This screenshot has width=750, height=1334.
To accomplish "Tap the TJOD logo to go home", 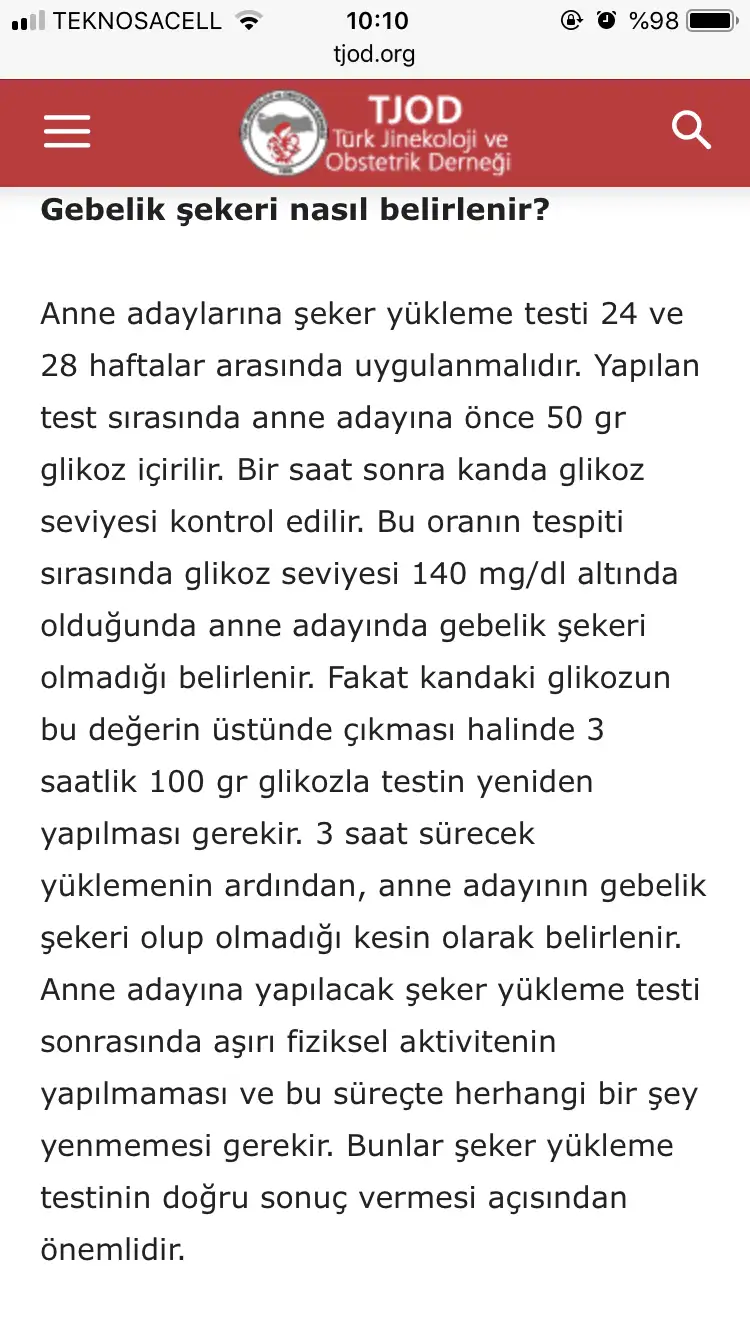I will [376, 134].
